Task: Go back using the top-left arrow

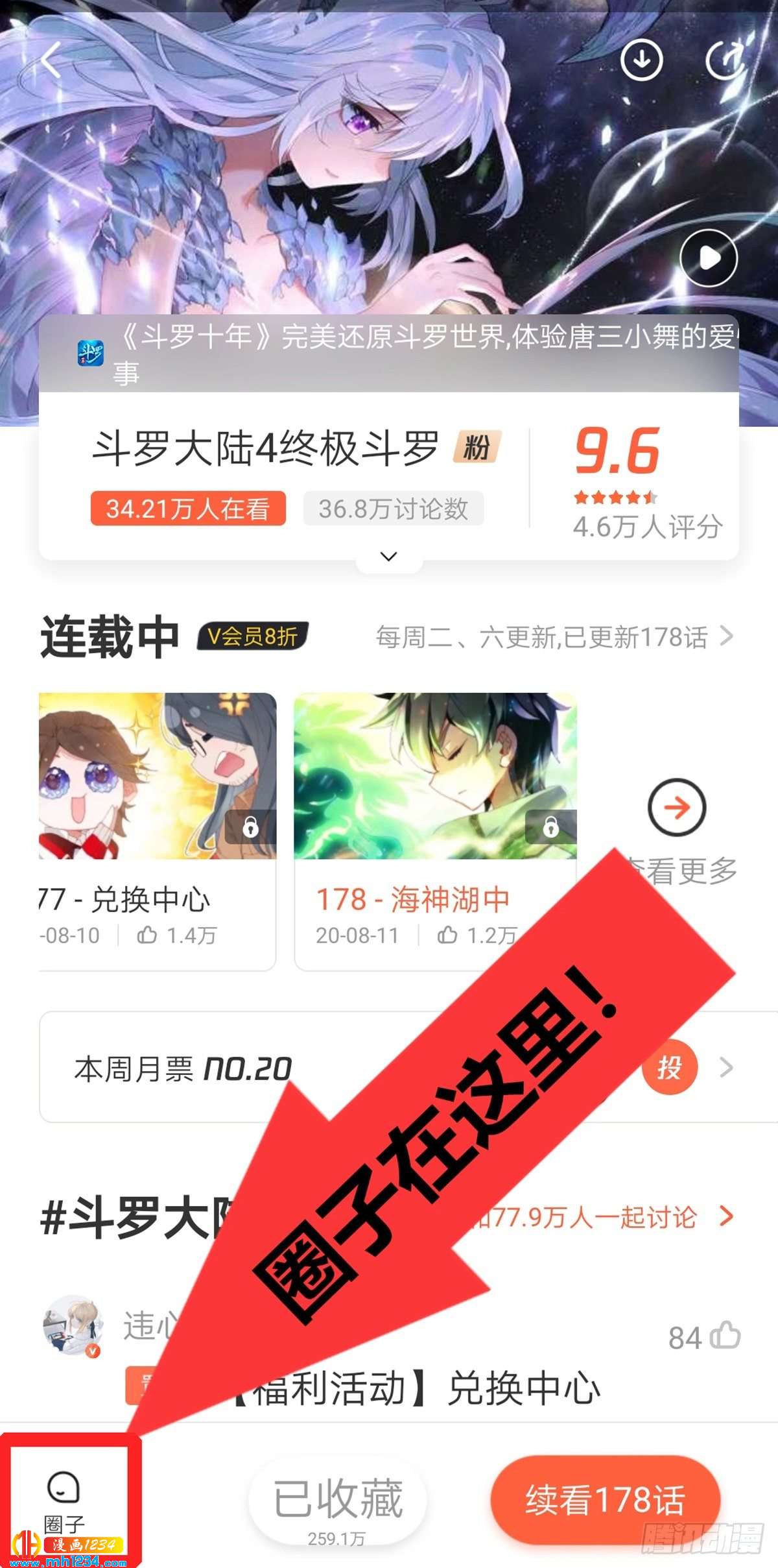Action: (x=51, y=60)
